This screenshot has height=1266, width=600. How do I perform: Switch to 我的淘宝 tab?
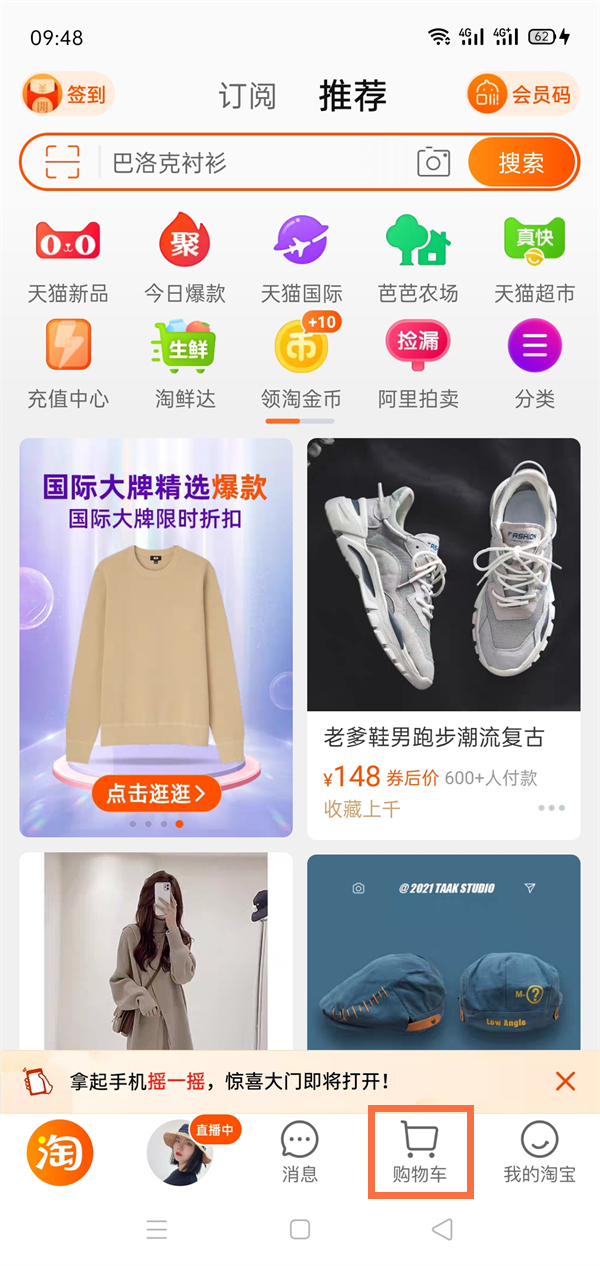click(x=539, y=1152)
